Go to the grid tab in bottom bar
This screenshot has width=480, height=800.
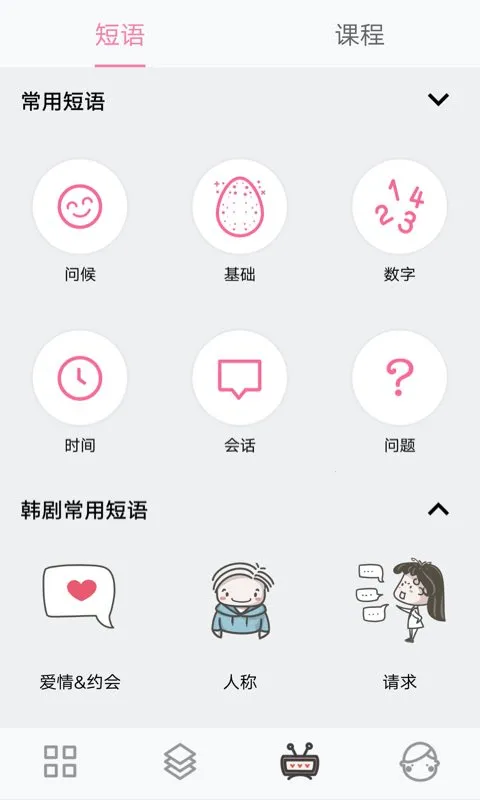click(60, 761)
